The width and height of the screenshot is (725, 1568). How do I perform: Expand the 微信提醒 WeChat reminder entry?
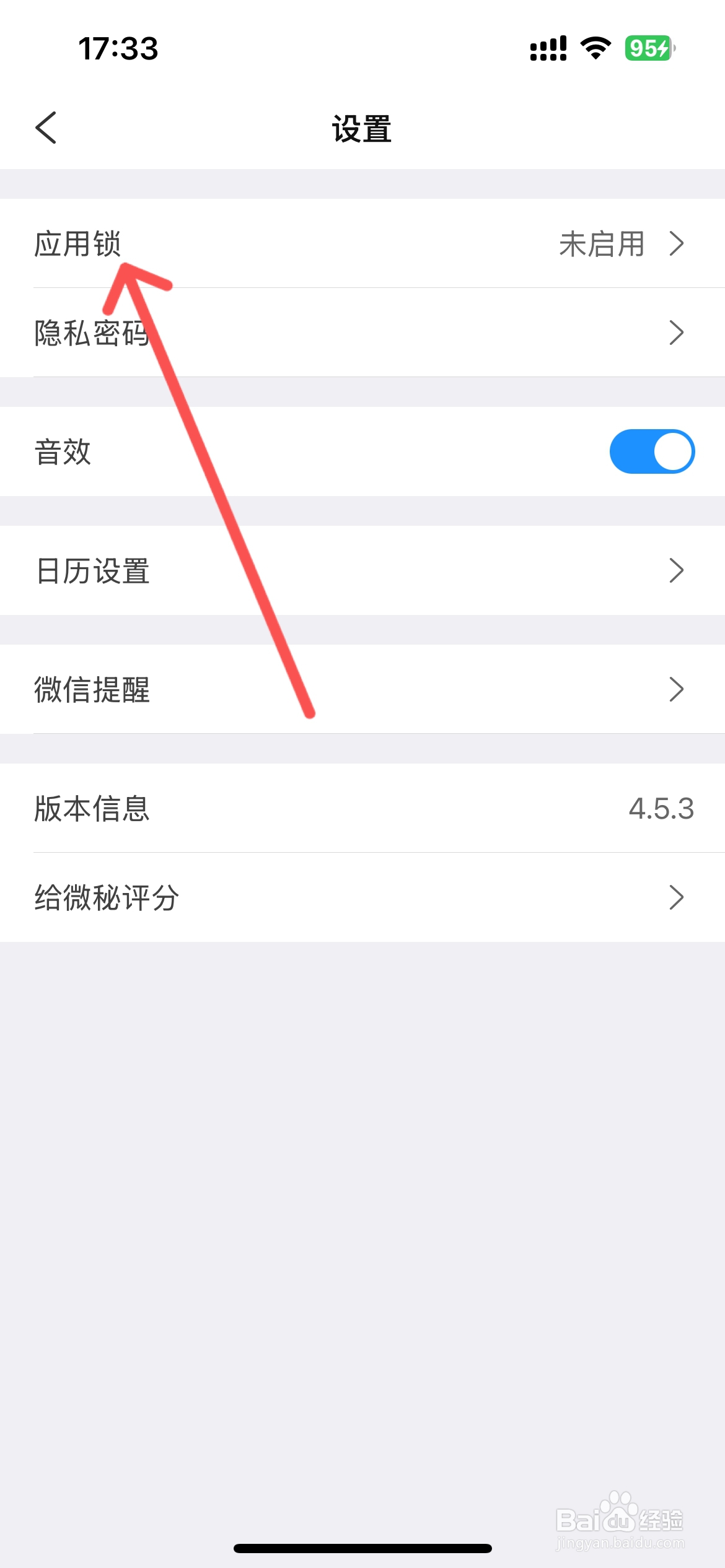[362, 690]
